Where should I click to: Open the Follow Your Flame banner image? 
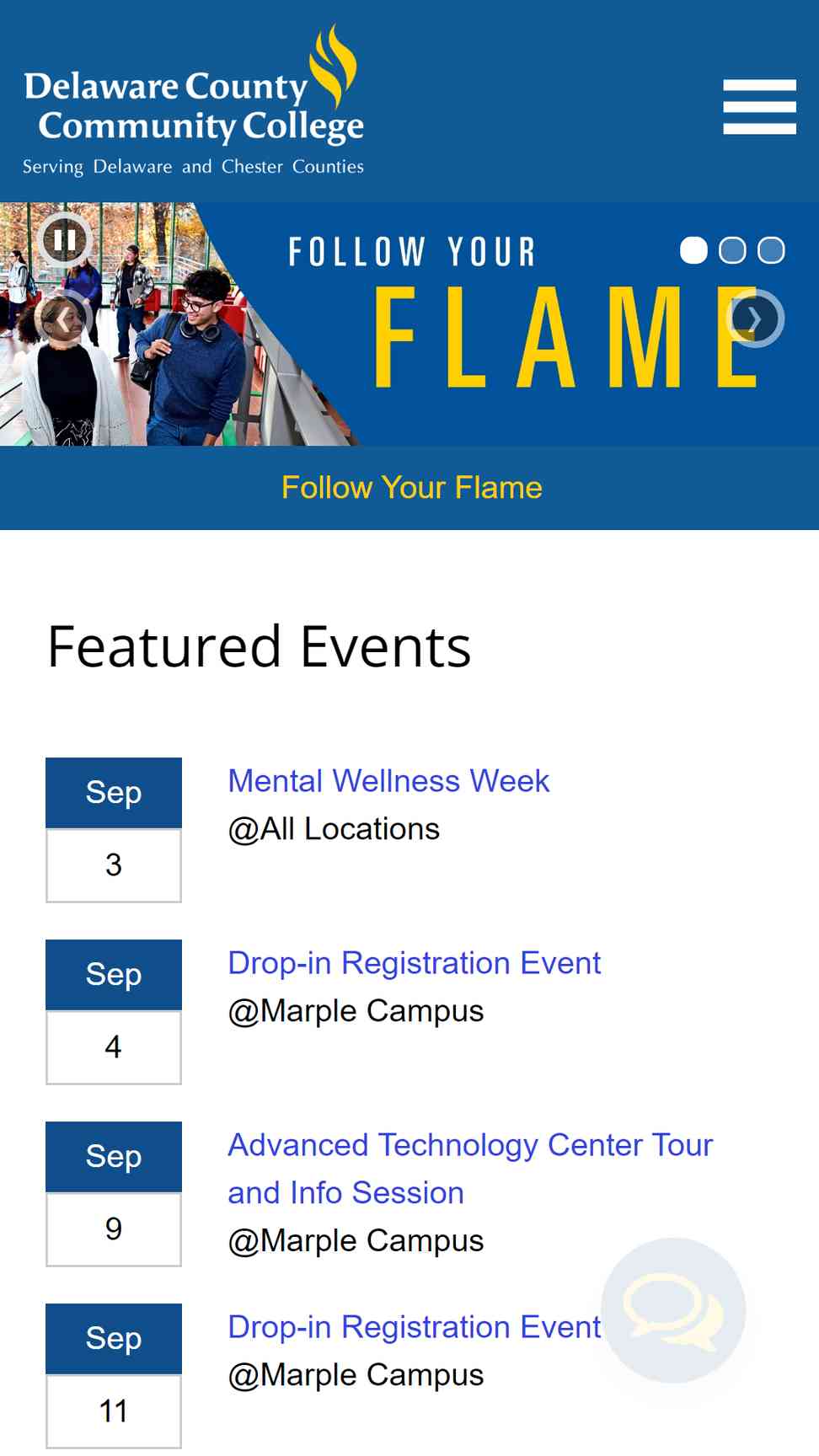pos(409,324)
